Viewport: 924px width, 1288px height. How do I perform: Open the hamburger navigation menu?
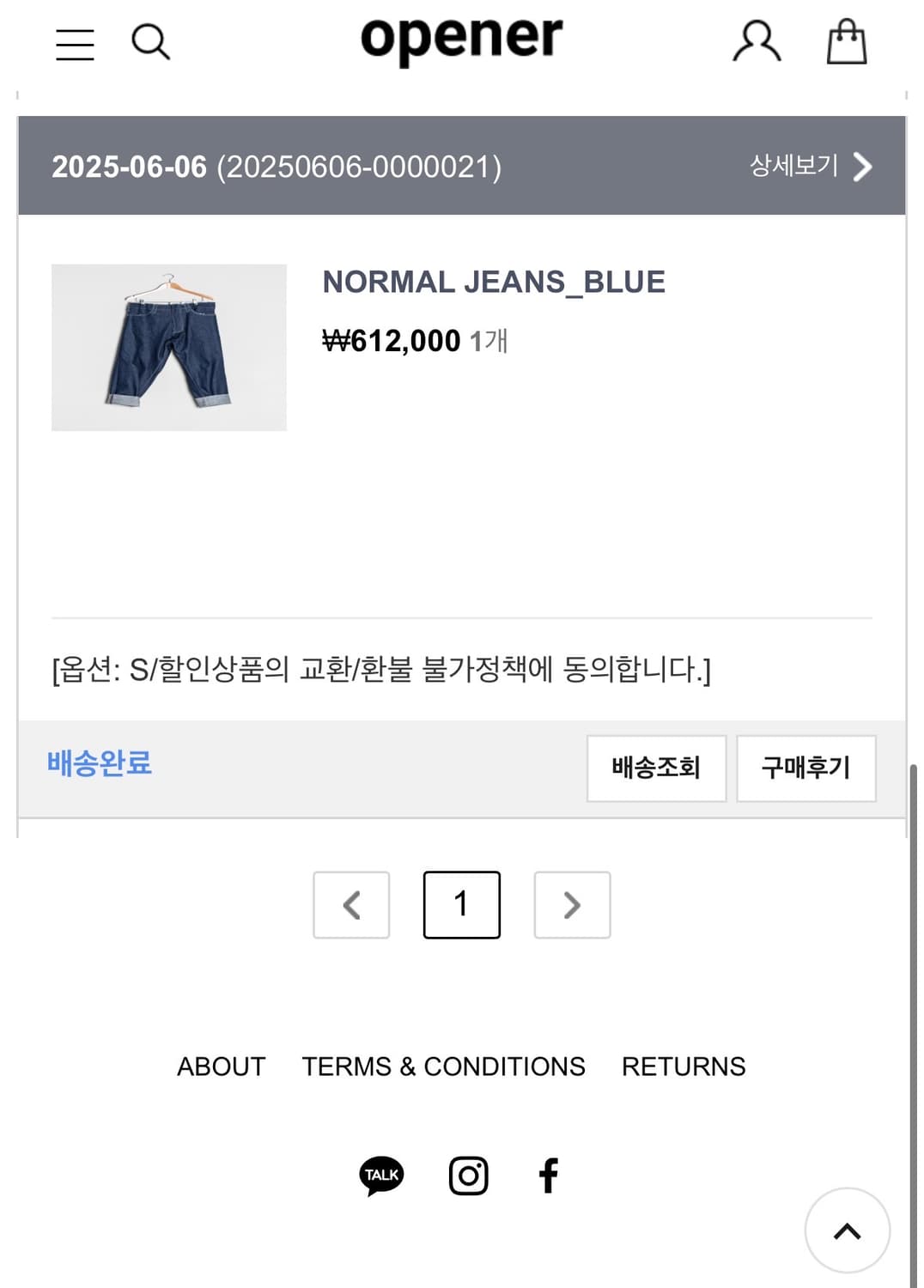(x=74, y=45)
